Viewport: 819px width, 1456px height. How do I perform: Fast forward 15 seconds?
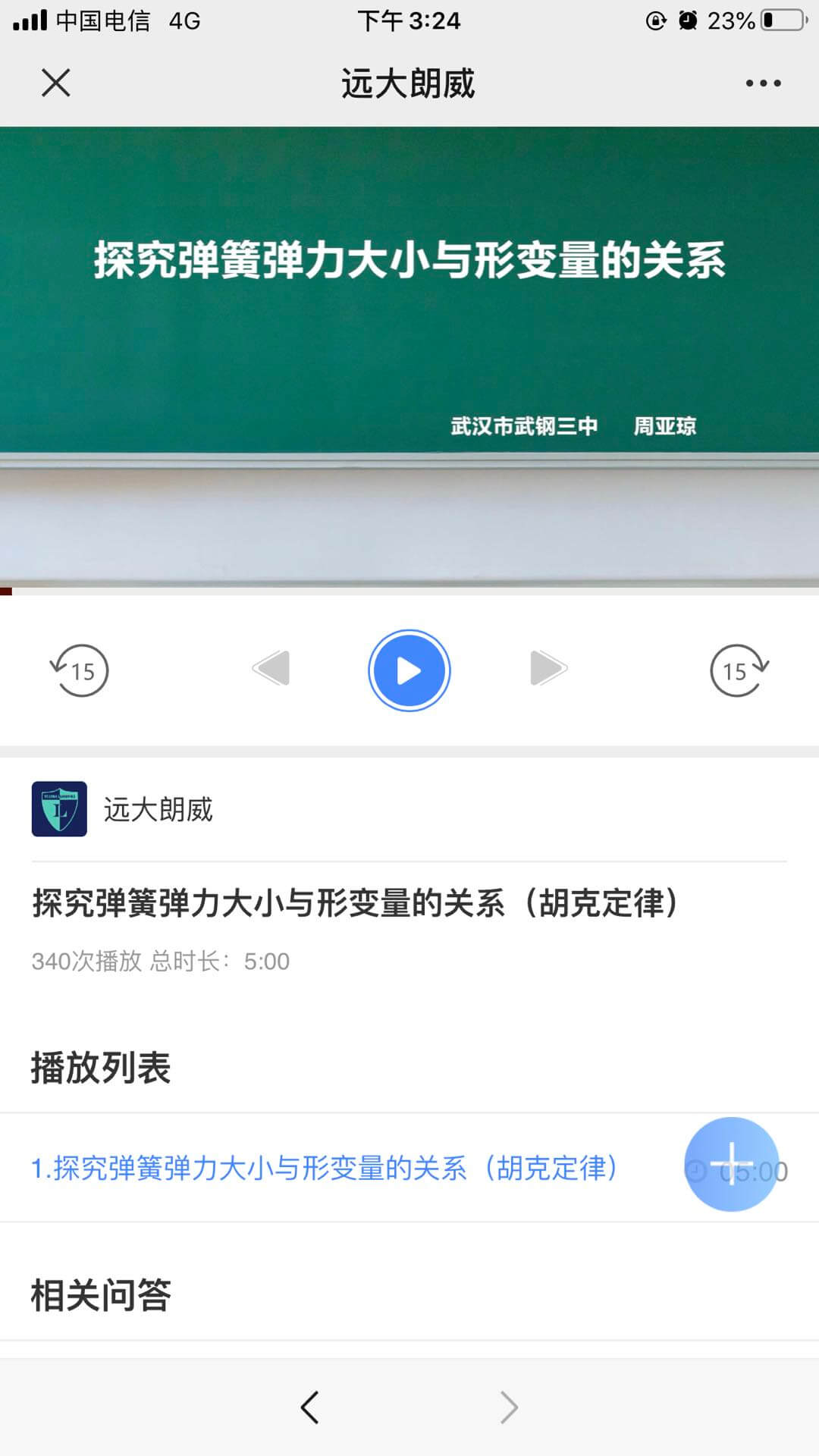tap(739, 670)
